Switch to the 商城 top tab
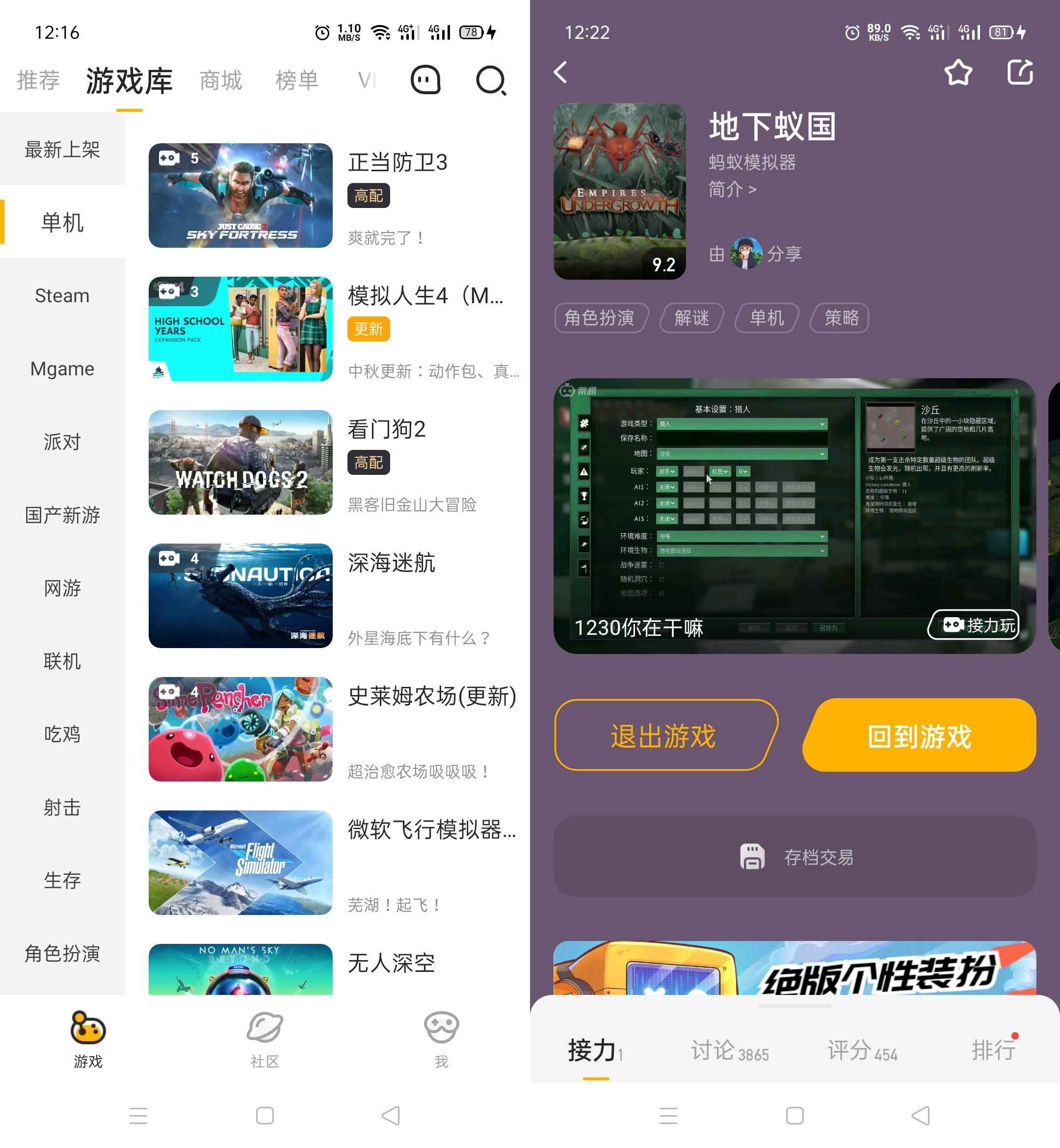The height and width of the screenshot is (1148, 1060). [221, 80]
